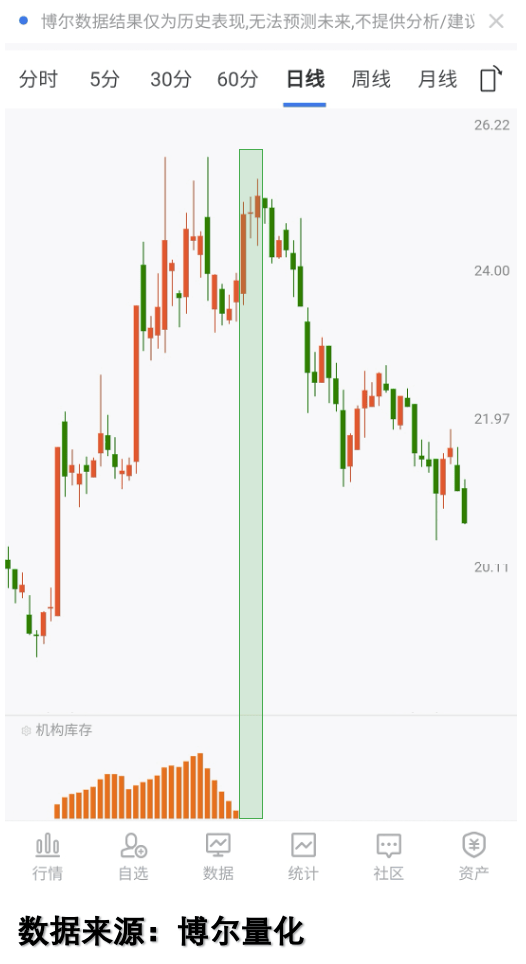Select the 5分 timeframe
526x964 pixels.
tap(104, 79)
